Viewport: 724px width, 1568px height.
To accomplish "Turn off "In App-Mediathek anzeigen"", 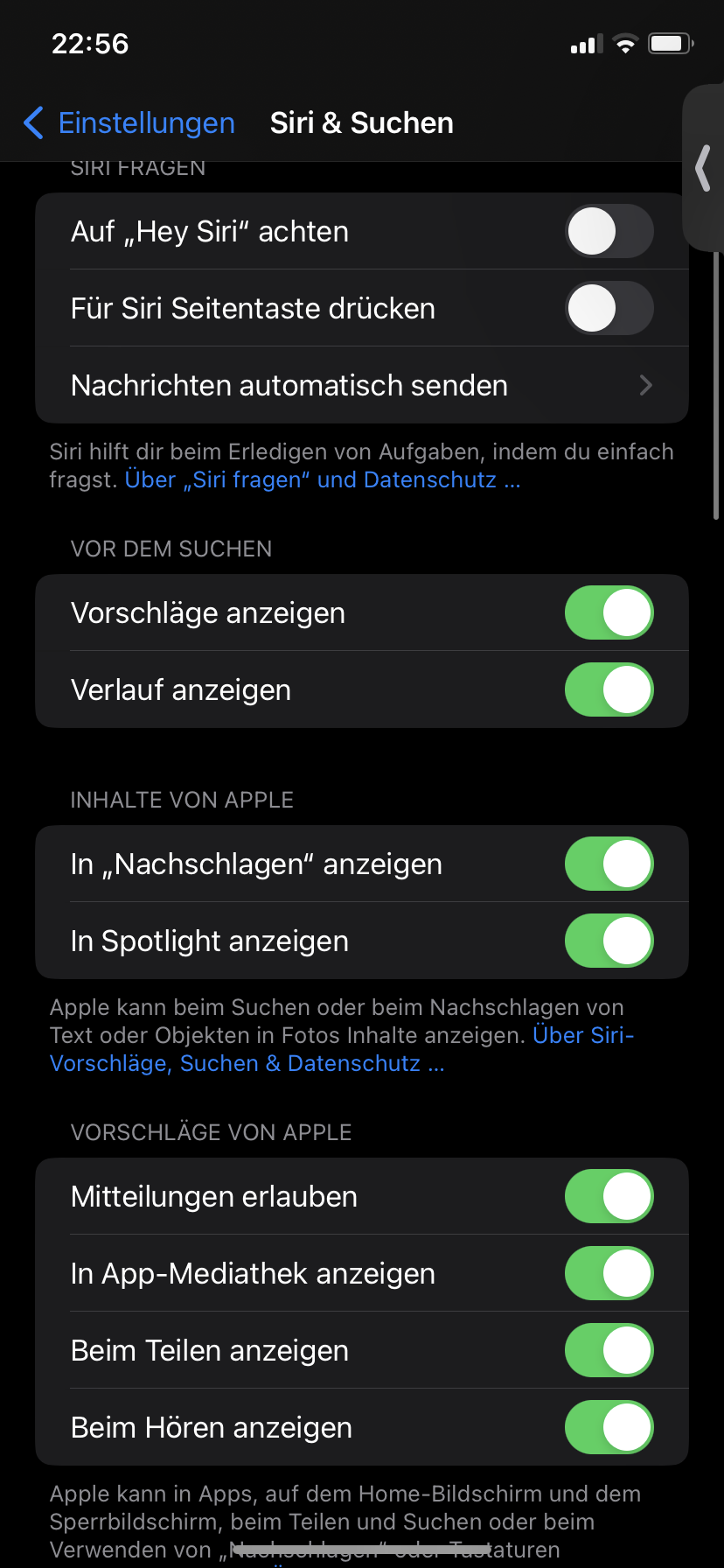I will [609, 1274].
